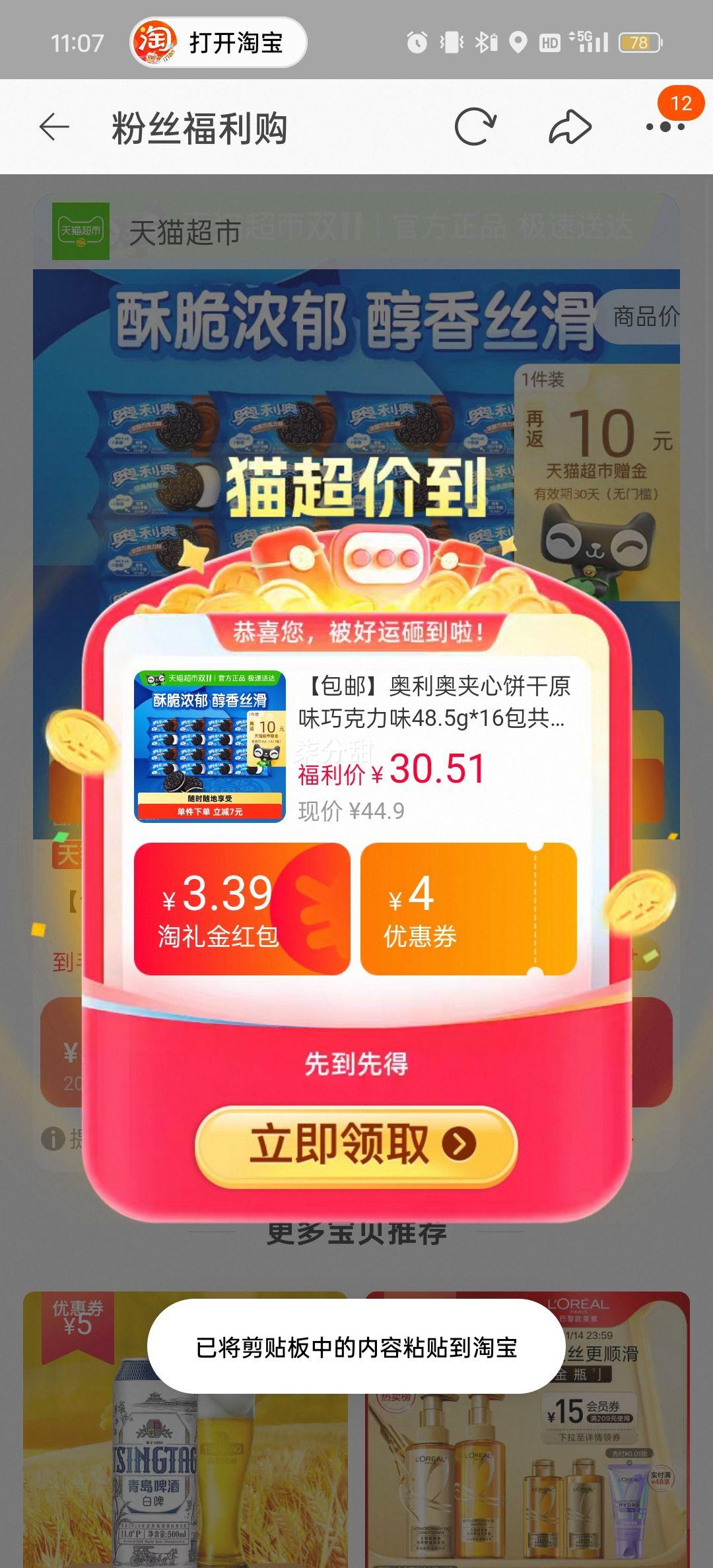
Task: Open 打开淘宝 pill in status bar
Action: point(219,43)
